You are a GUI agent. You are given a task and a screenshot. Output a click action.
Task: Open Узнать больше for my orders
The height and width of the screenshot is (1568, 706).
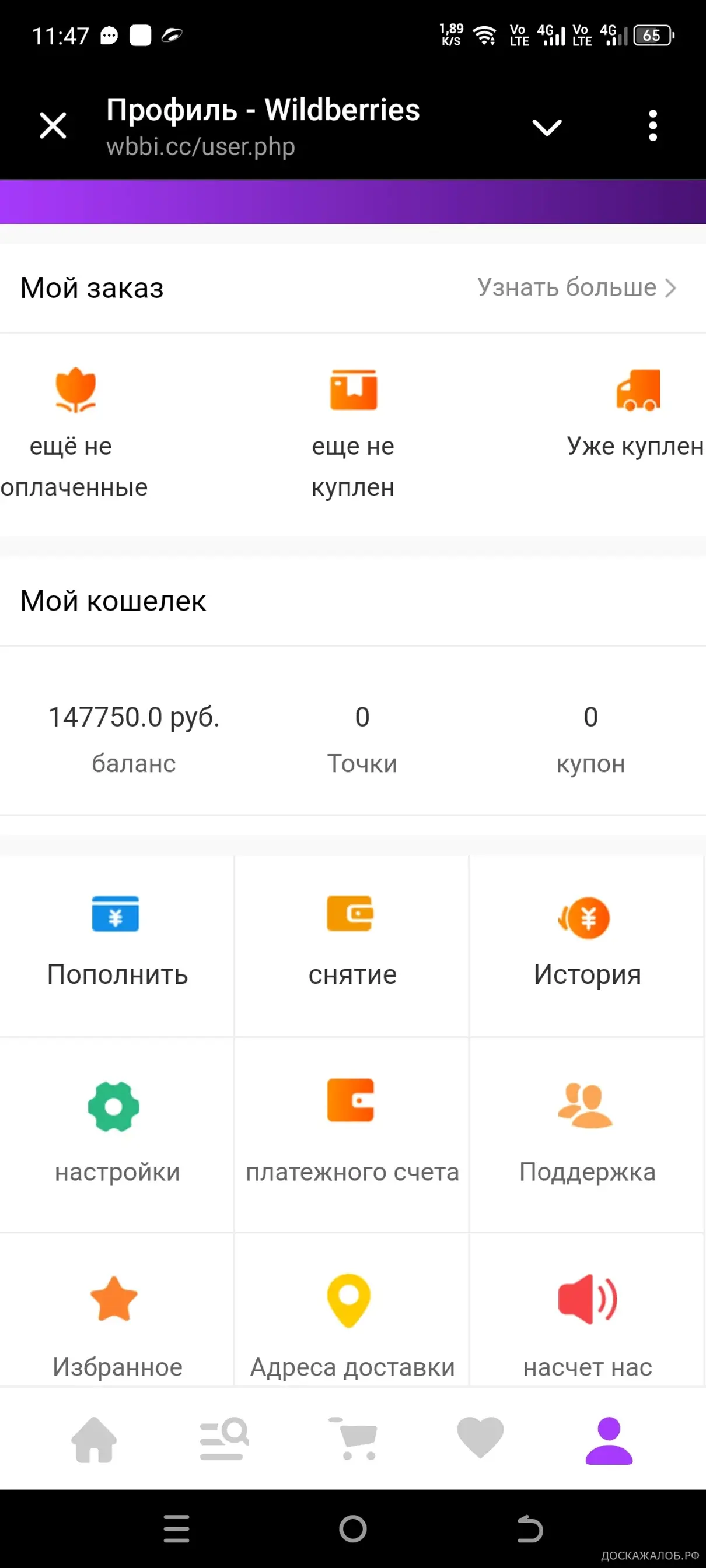(x=576, y=287)
